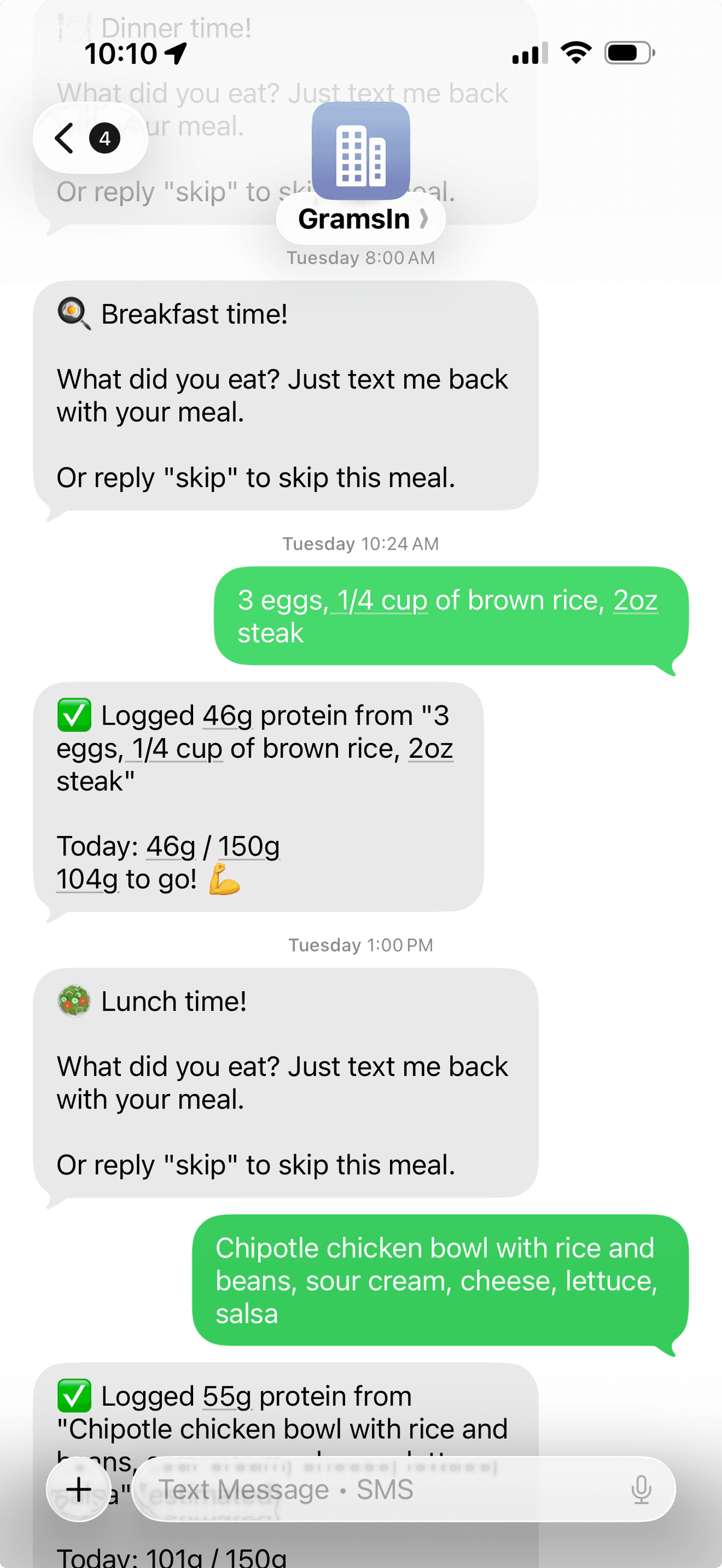This screenshot has height=1568, width=722.
Task: Tap the battery indicator icon
Action: 626,54
